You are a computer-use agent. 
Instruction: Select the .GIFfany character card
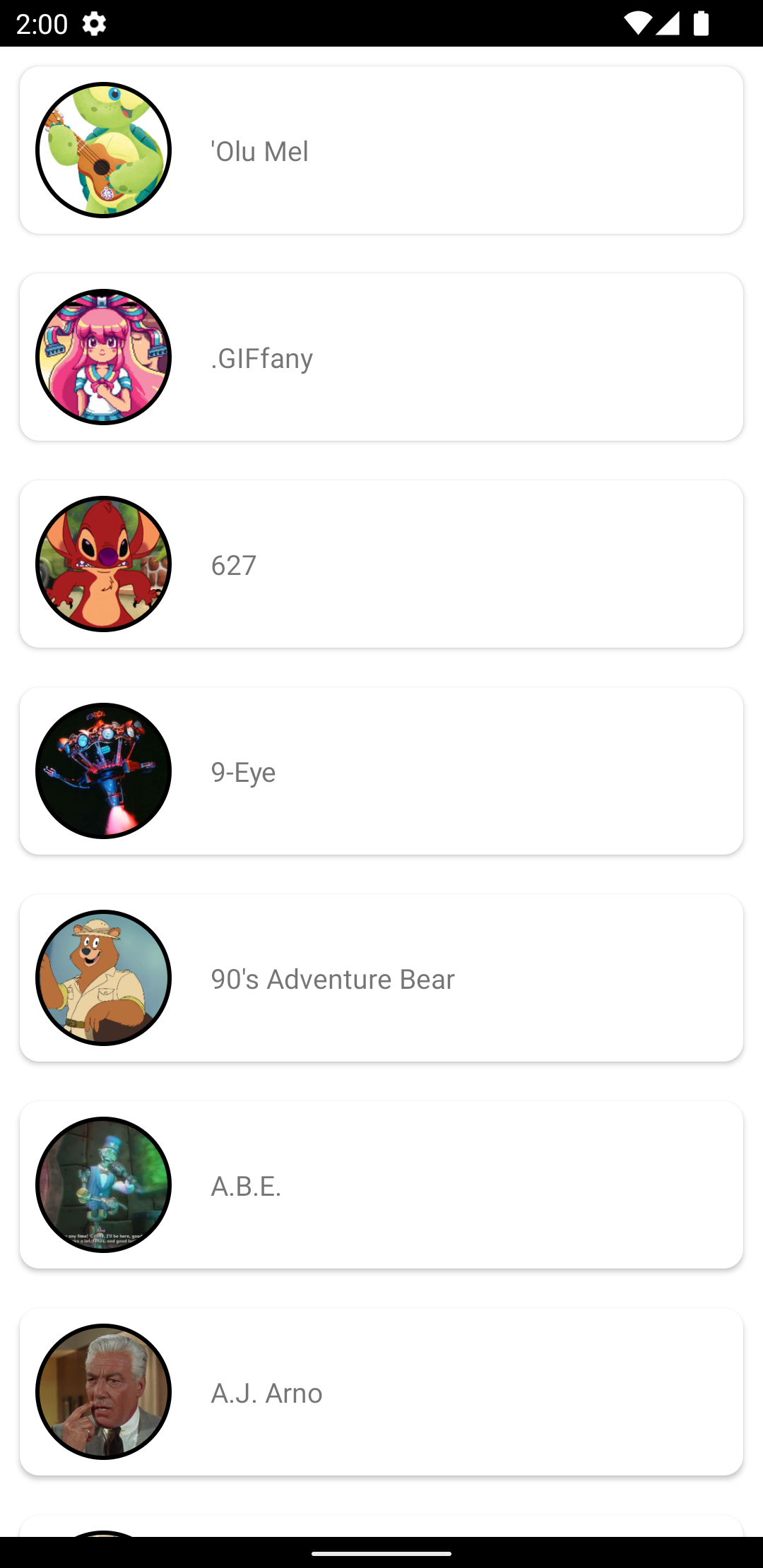tap(381, 357)
